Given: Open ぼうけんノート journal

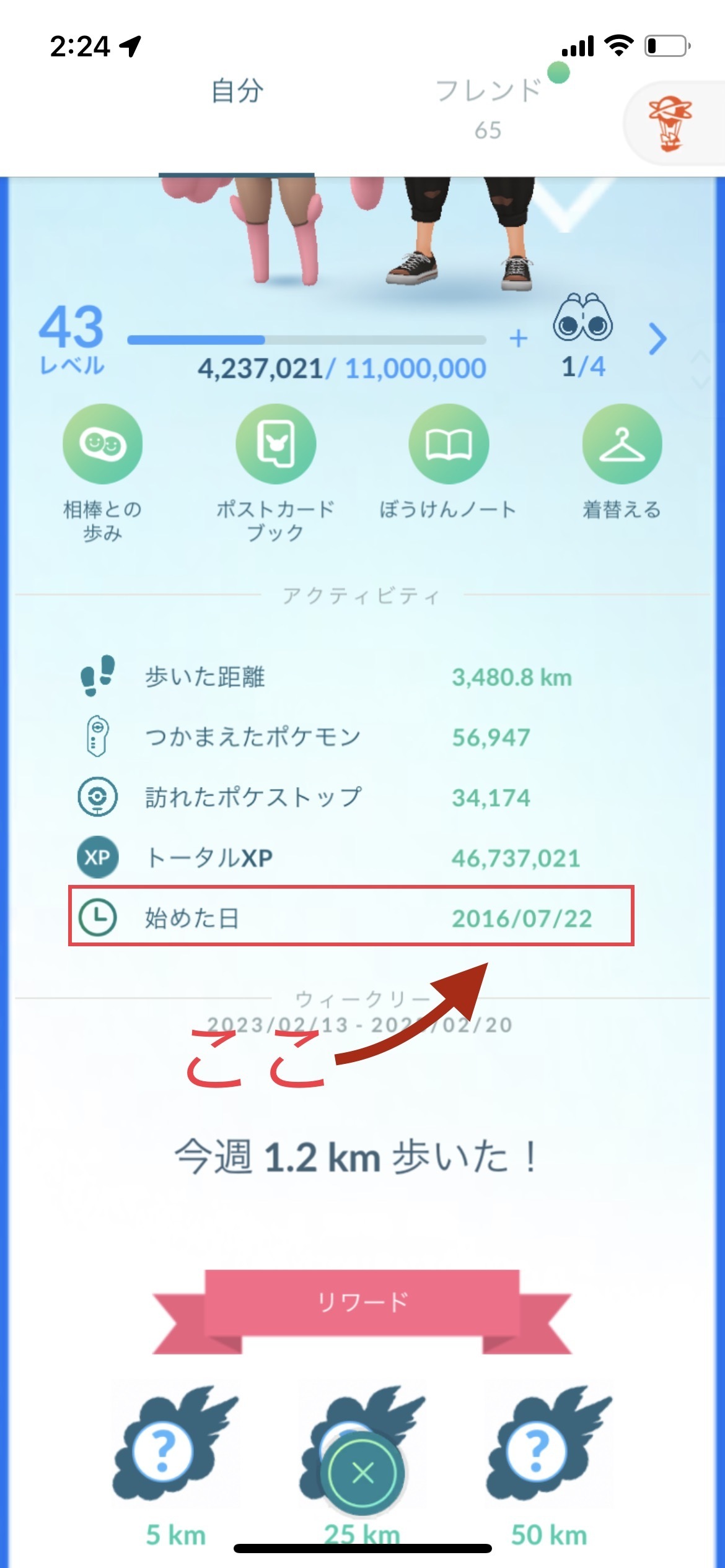Looking at the screenshot, I should [449, 462].
